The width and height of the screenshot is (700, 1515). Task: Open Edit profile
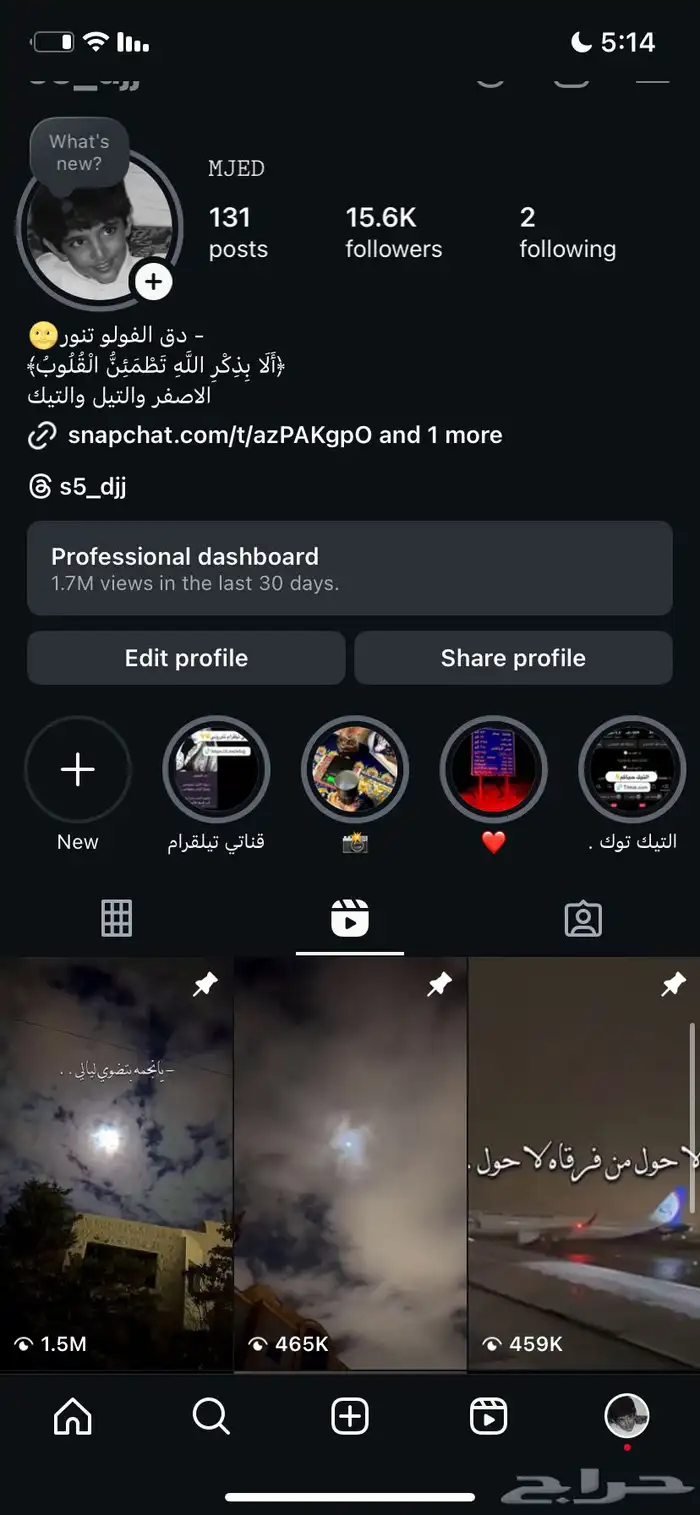point(186,658)
